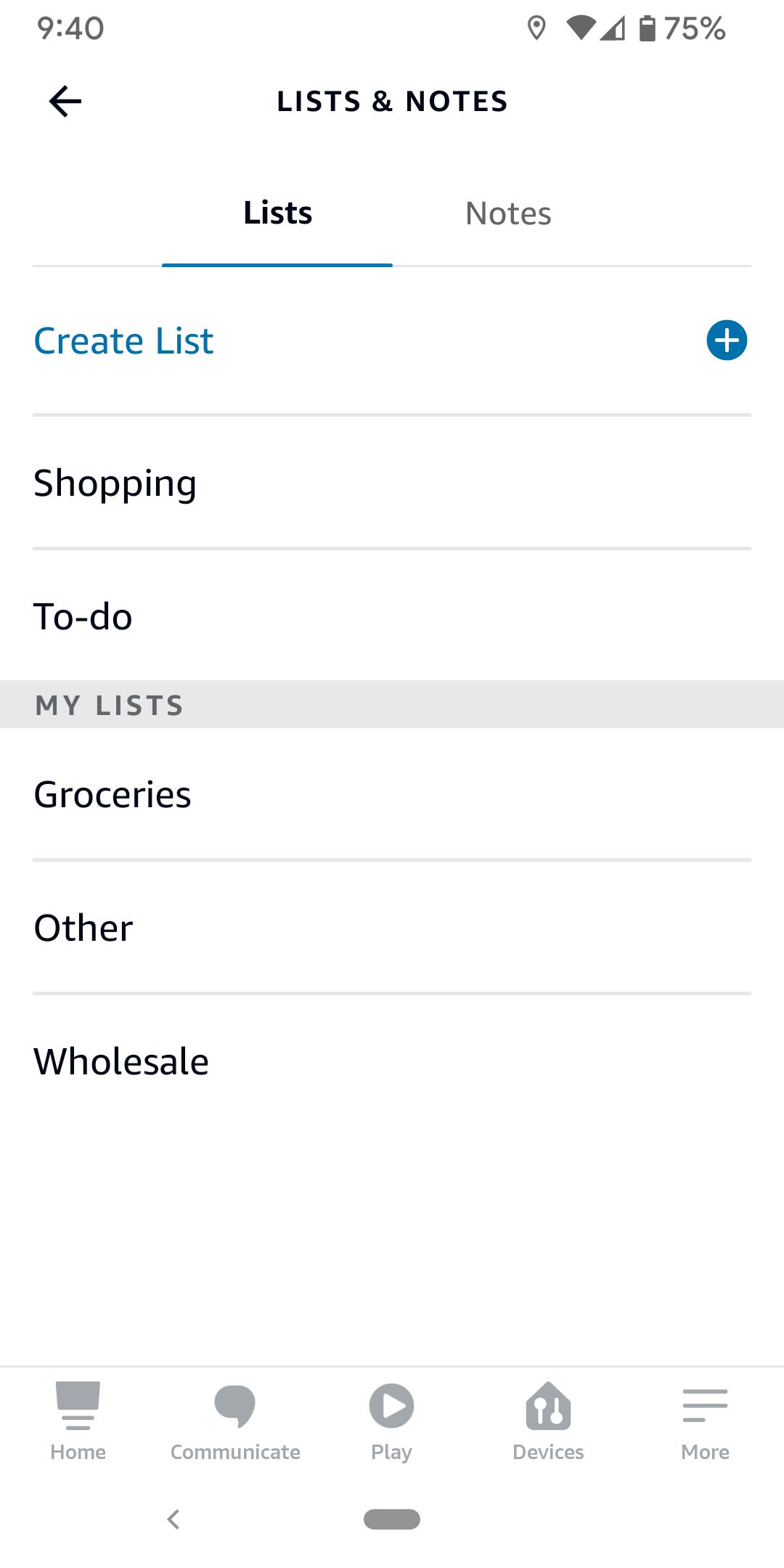
Task: Open the To-do list
Action: pos(83,616)
